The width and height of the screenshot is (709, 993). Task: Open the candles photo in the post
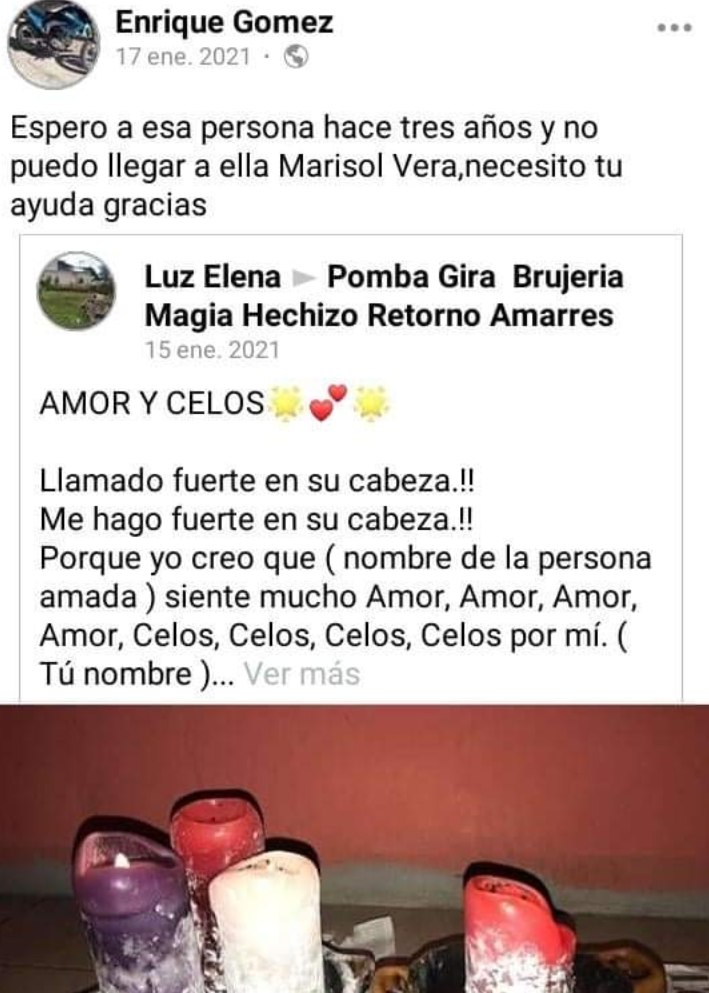click(x=354, y=848)
